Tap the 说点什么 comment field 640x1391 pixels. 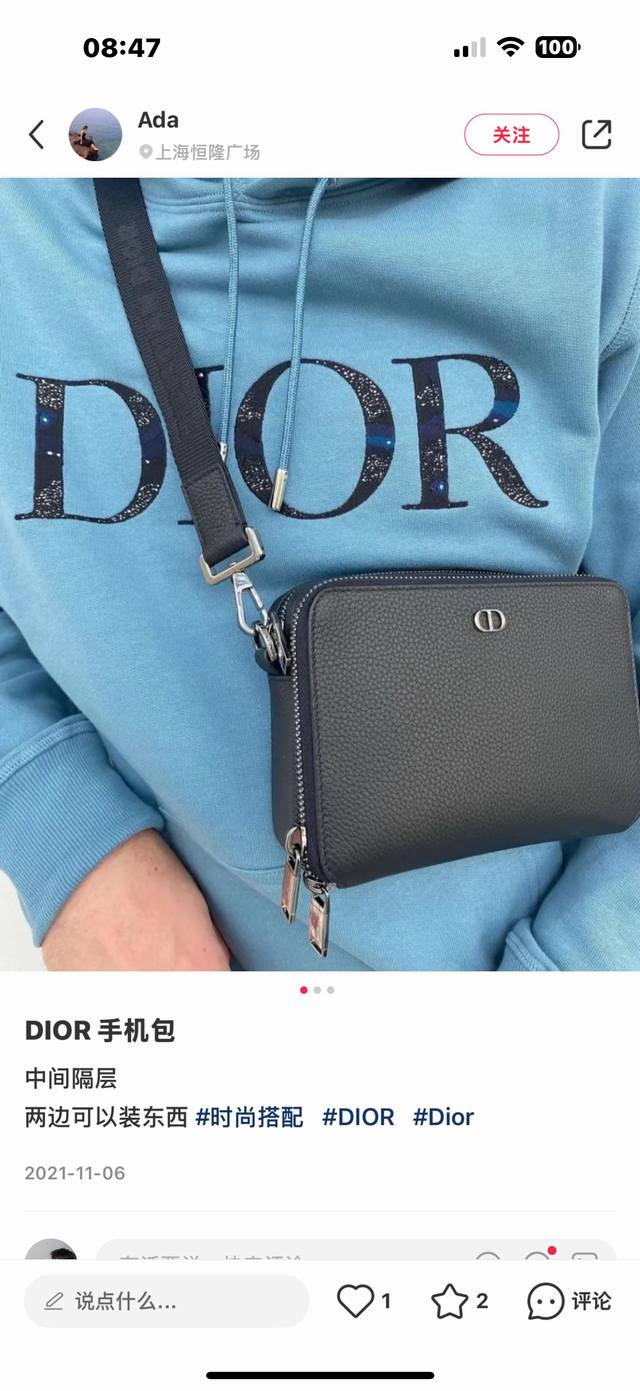point(166,1301)
